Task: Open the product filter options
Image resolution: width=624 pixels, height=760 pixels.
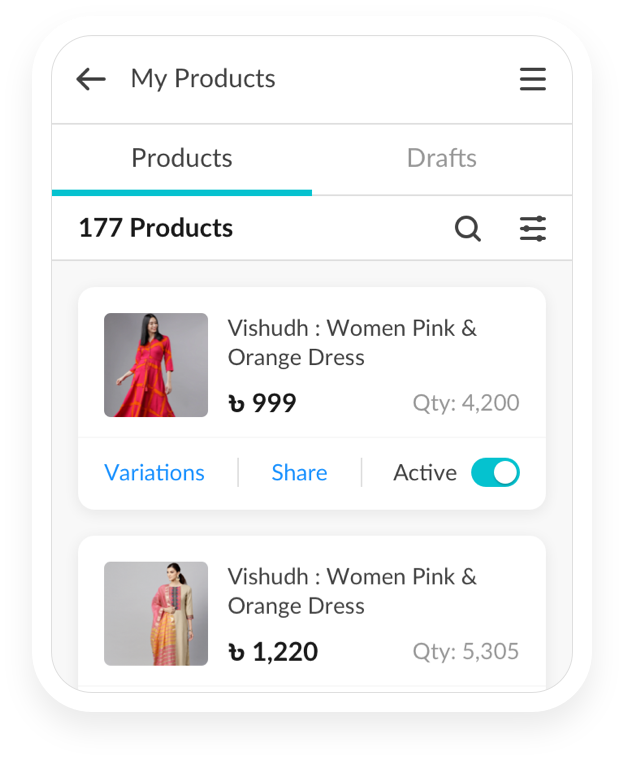Action: tap(533, 229)
